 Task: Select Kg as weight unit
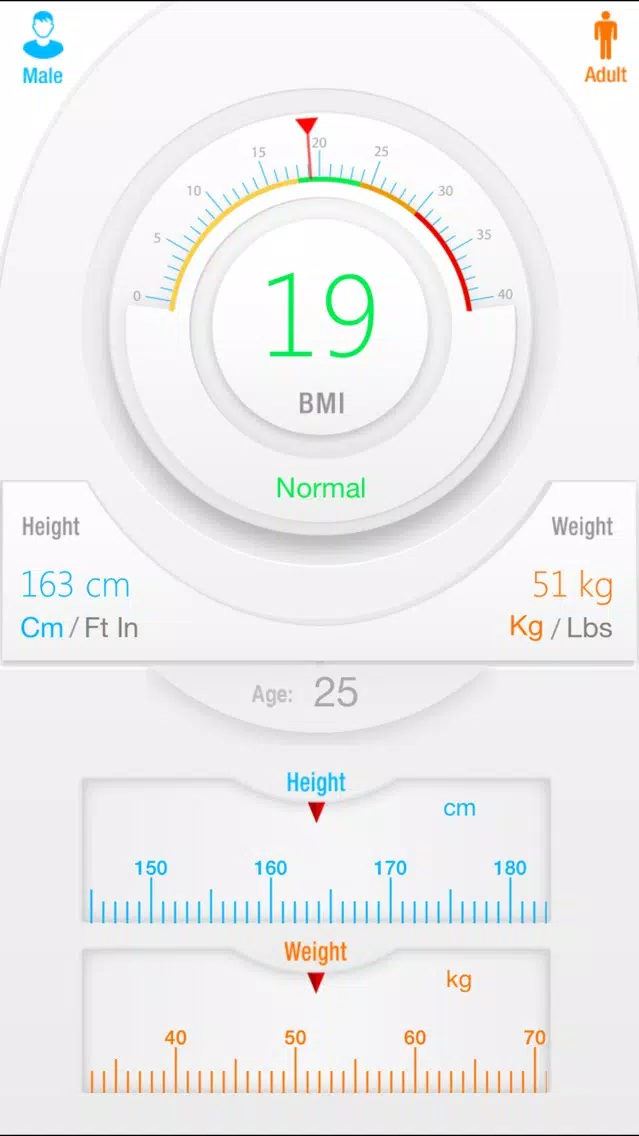click(x=527, y=627)
